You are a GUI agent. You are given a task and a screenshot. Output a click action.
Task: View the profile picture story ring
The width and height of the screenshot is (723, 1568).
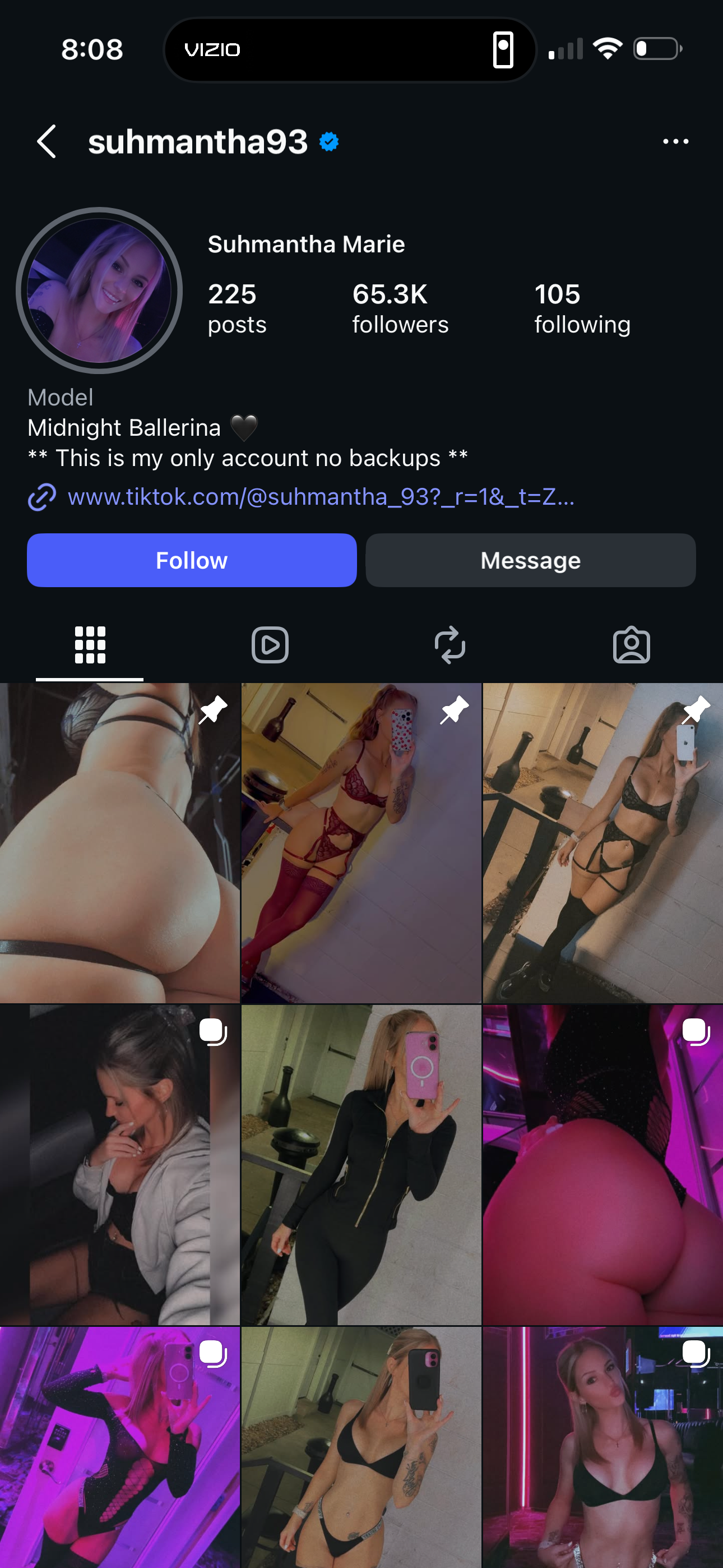(x=99, y=291)
